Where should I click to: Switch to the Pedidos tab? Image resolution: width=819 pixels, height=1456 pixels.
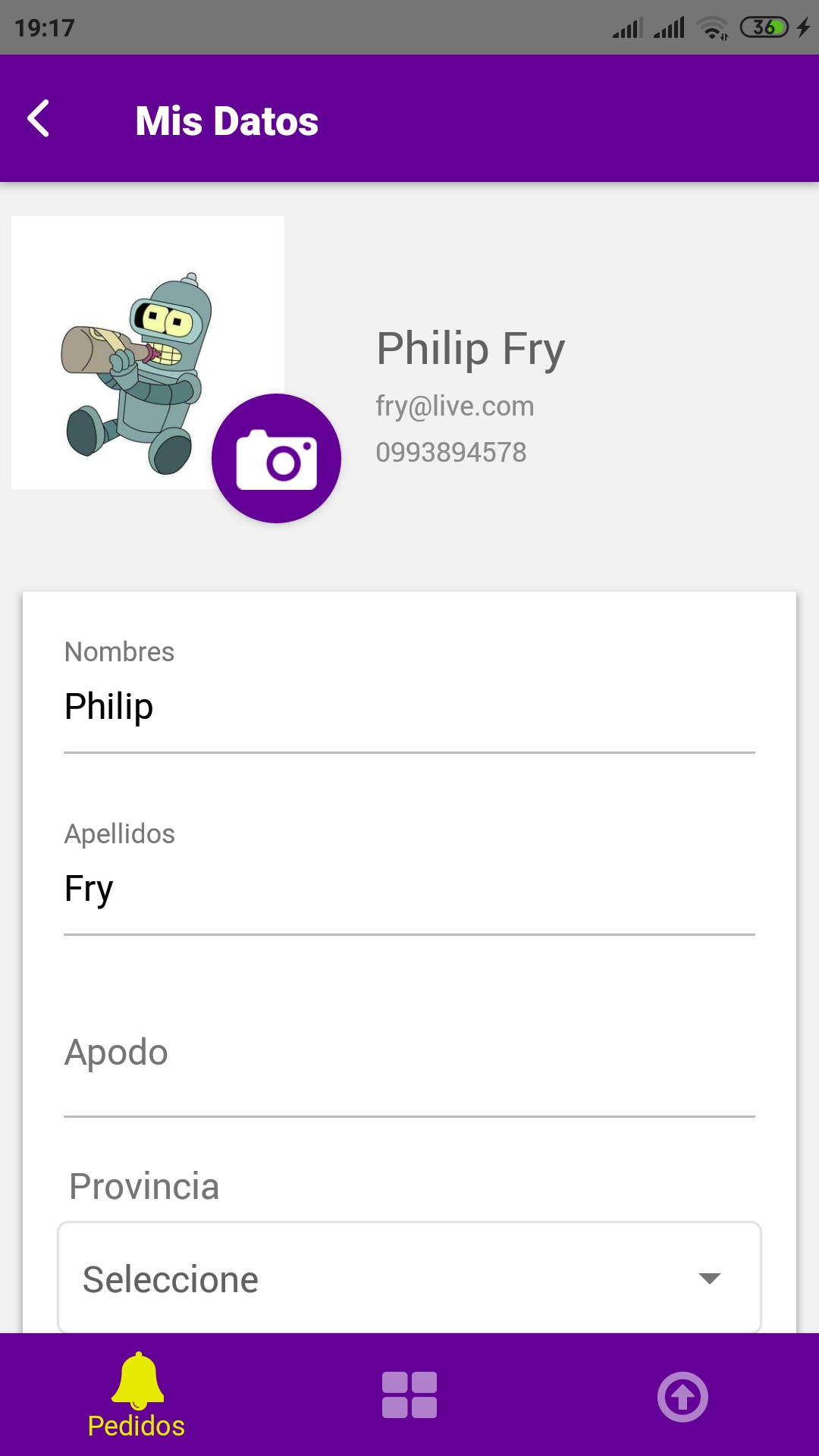(x=136, y=1395)
